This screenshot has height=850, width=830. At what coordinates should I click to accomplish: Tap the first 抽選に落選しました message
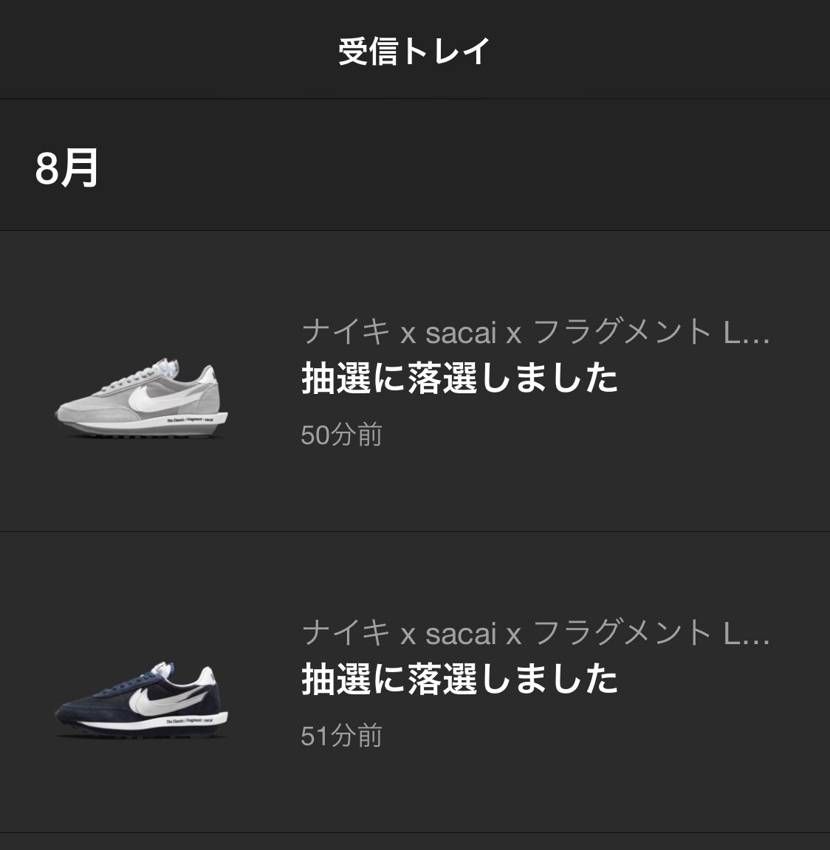pyautogui.click(x=460, y=380)
